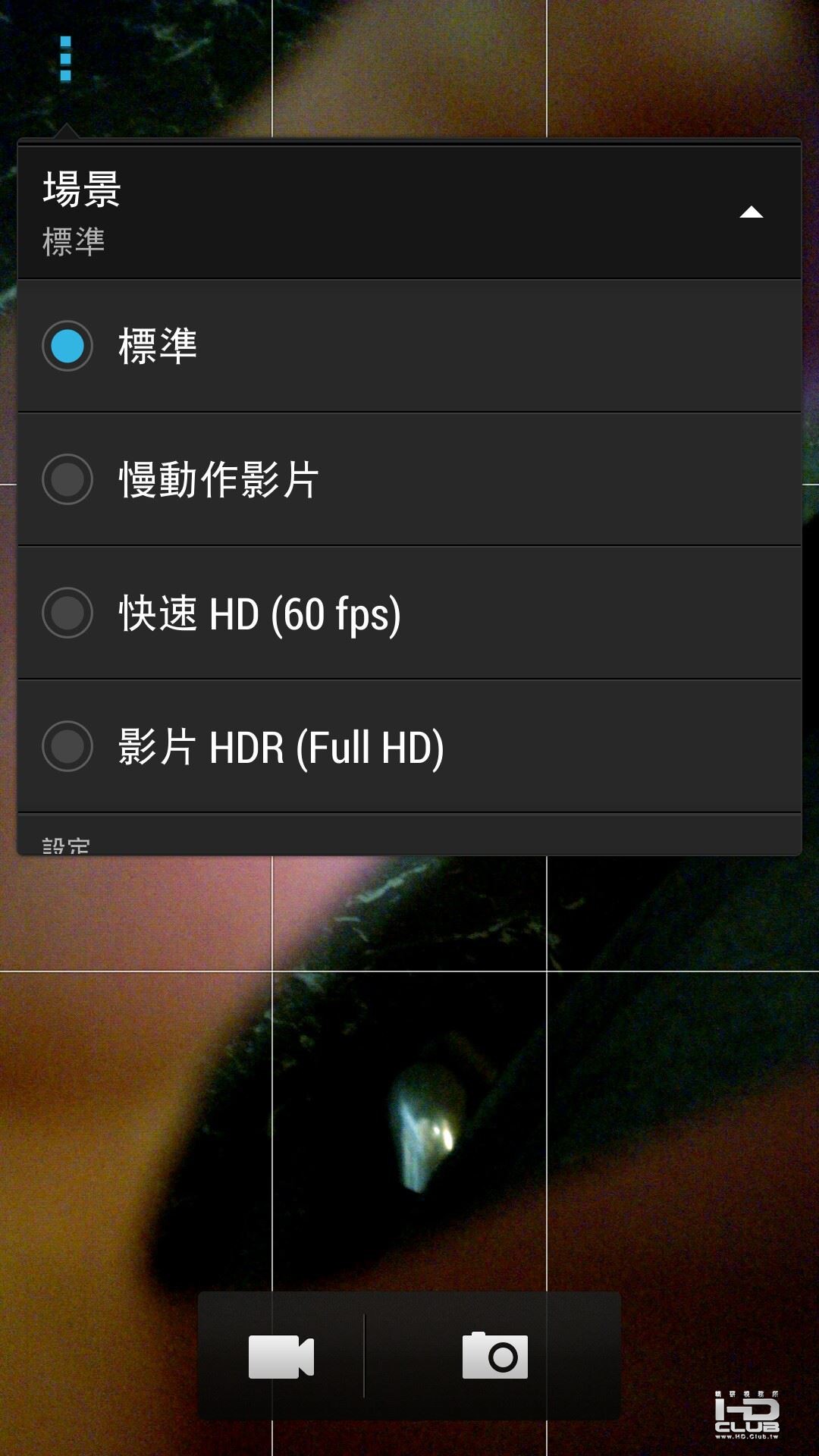Start recording with the video camera button
This screenshot has width=819, height=1456.
tap(281, 1356)
